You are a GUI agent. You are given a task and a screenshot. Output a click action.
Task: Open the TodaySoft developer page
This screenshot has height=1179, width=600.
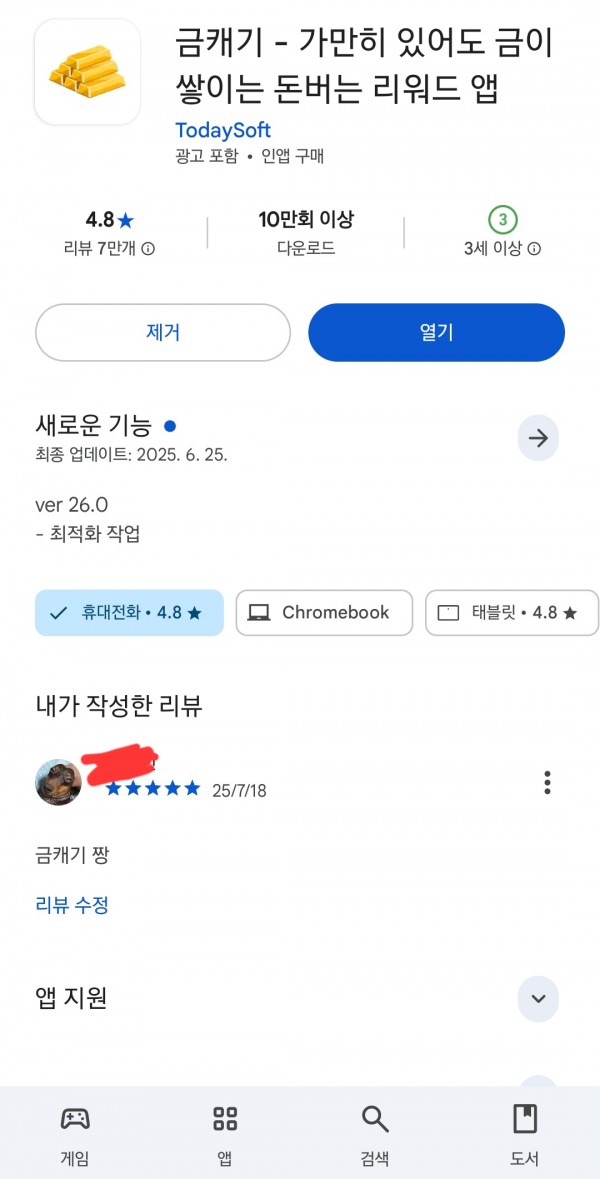click(x=223, y=130)
